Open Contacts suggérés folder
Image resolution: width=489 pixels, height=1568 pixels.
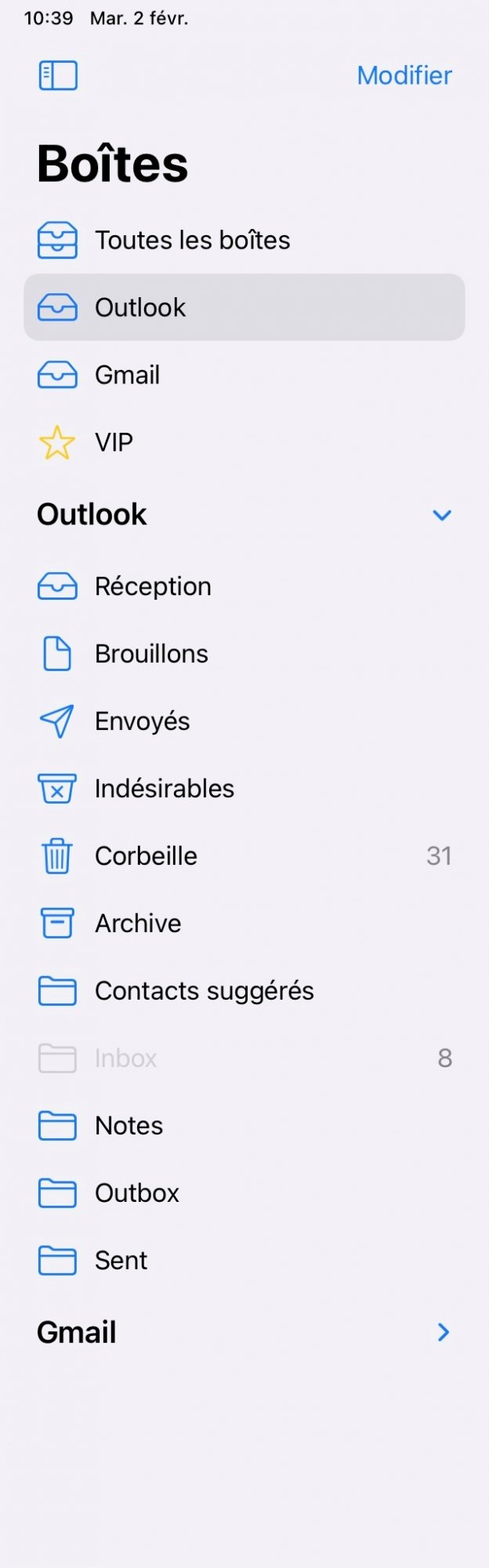[204, 991]
